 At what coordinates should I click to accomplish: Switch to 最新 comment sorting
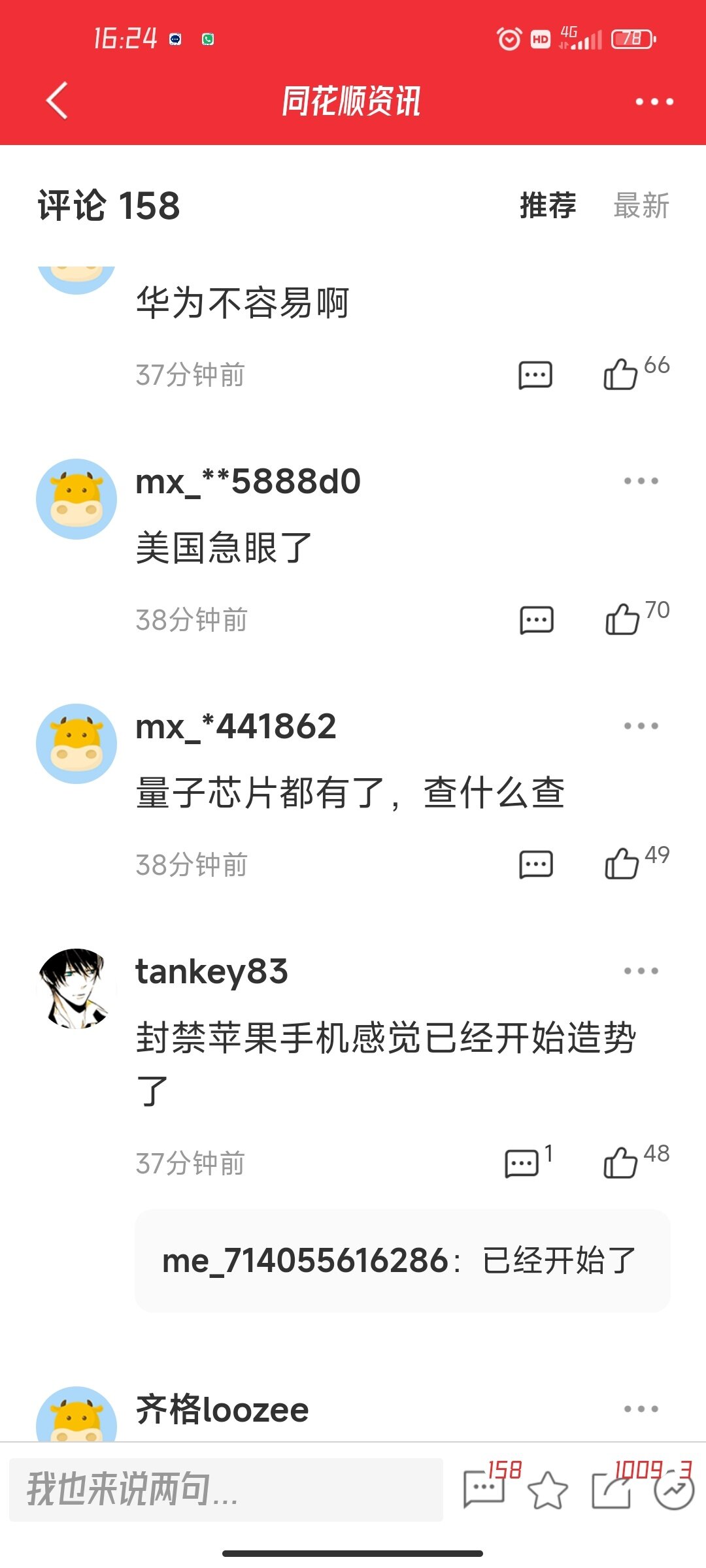[x=641, y=205]
